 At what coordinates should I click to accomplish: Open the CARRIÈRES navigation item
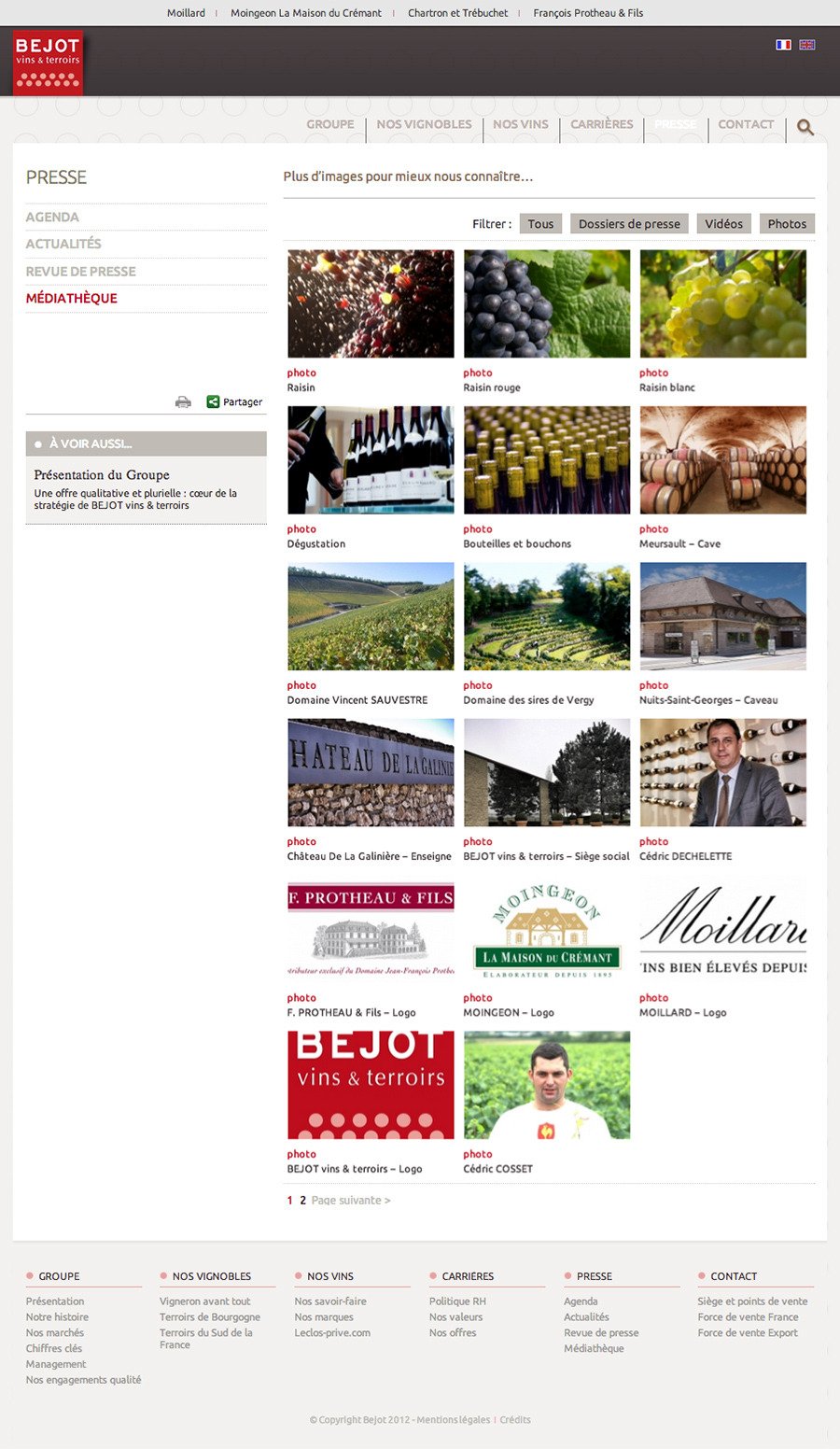(x=602, y=124)
